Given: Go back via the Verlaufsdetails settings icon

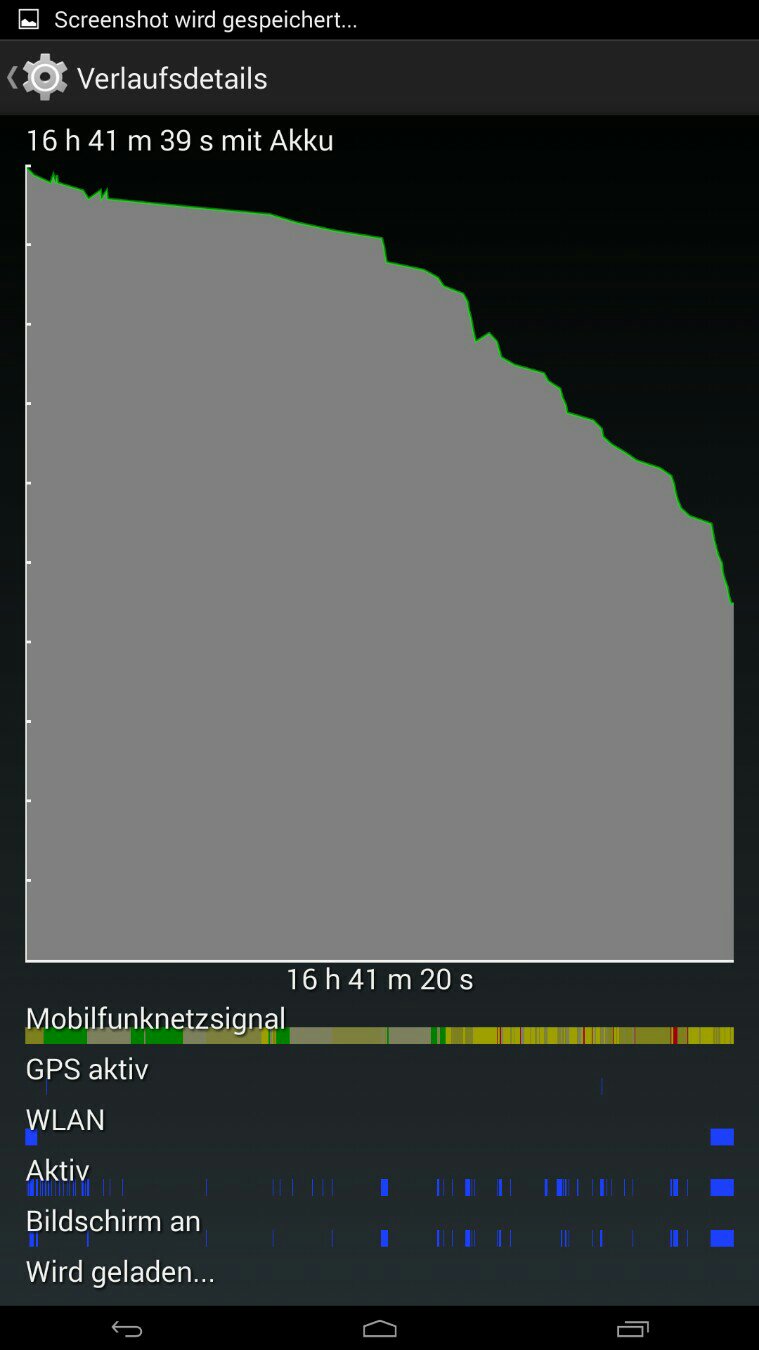Looking at the screenshot, I should pyautogui.click(x=40, y=78).
